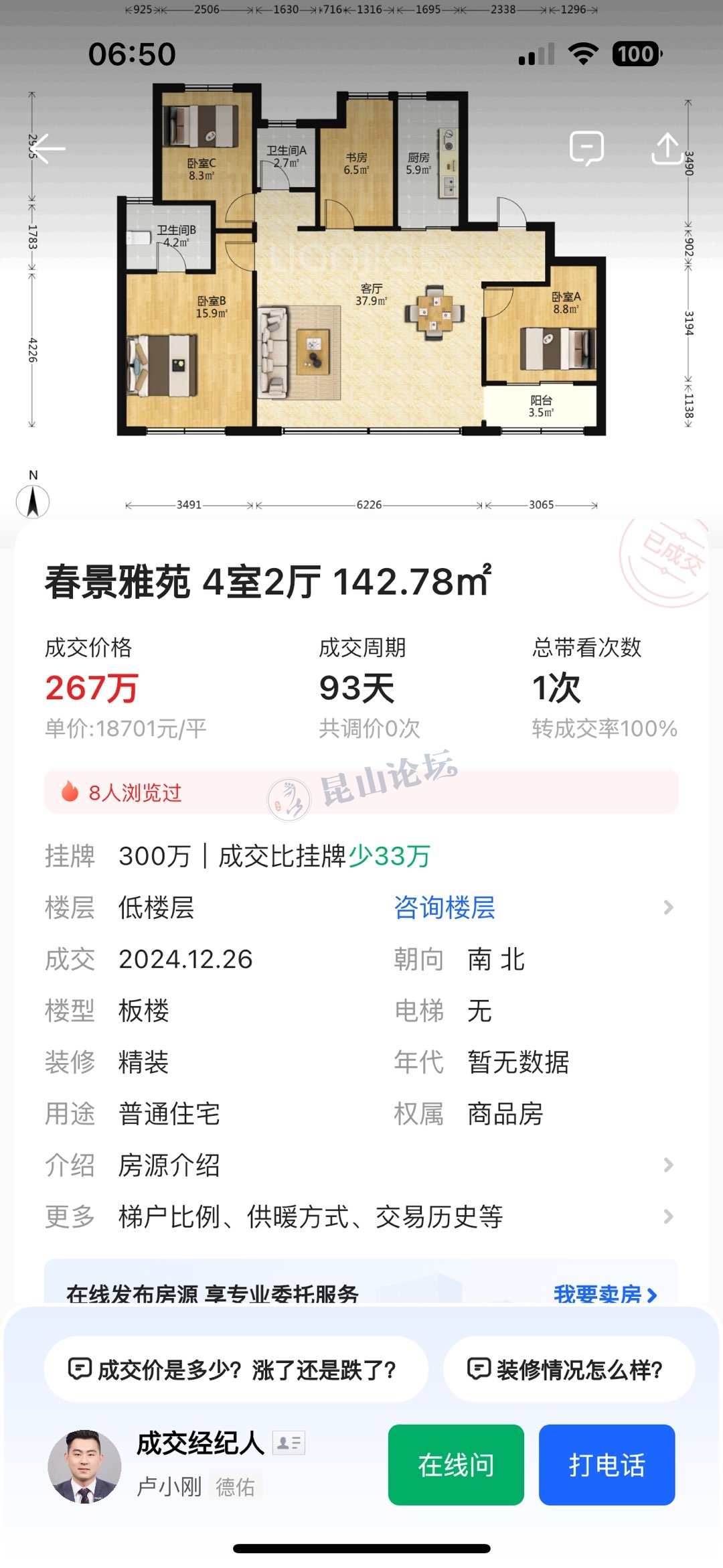This screenshot has width=723, height=1568.
Task: Call the agent with 打电话
Action: click(607, 1465)
